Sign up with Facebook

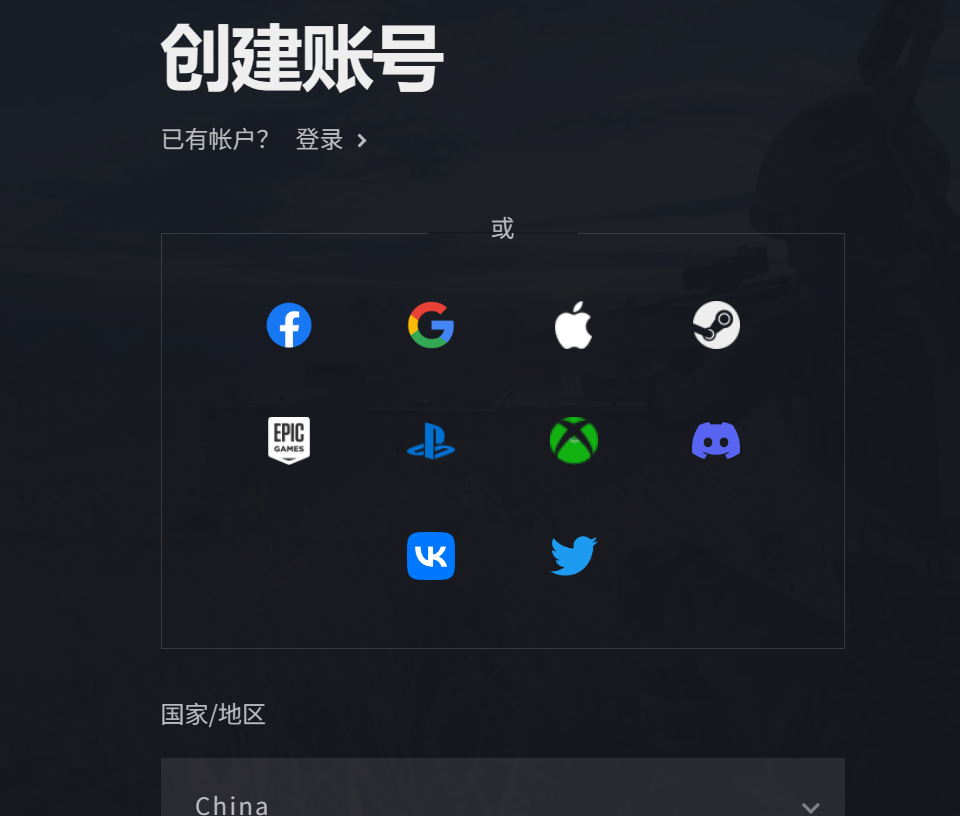[x=289, y=325]
